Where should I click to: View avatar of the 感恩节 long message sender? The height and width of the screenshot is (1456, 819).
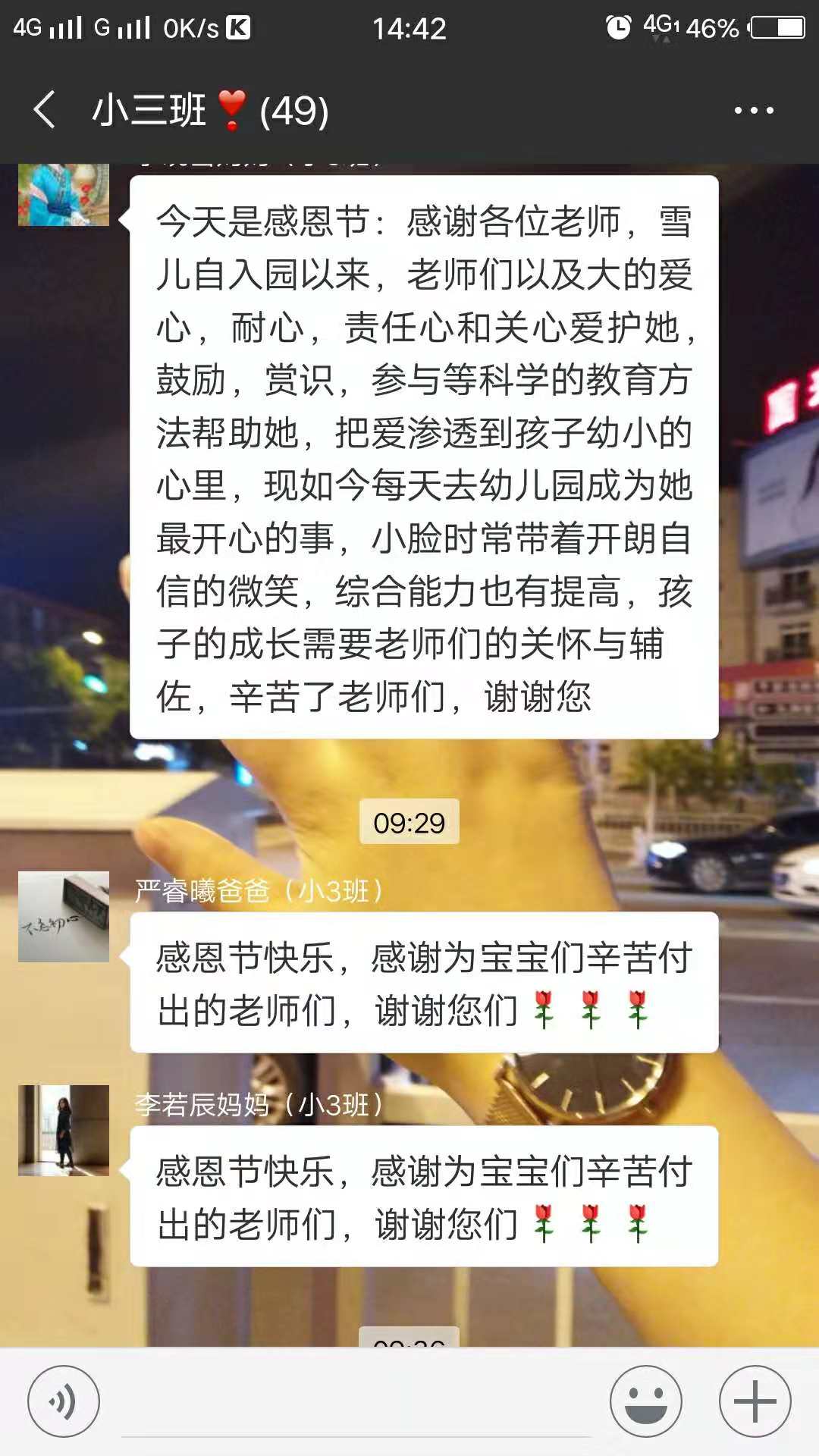tap(64, 196)
